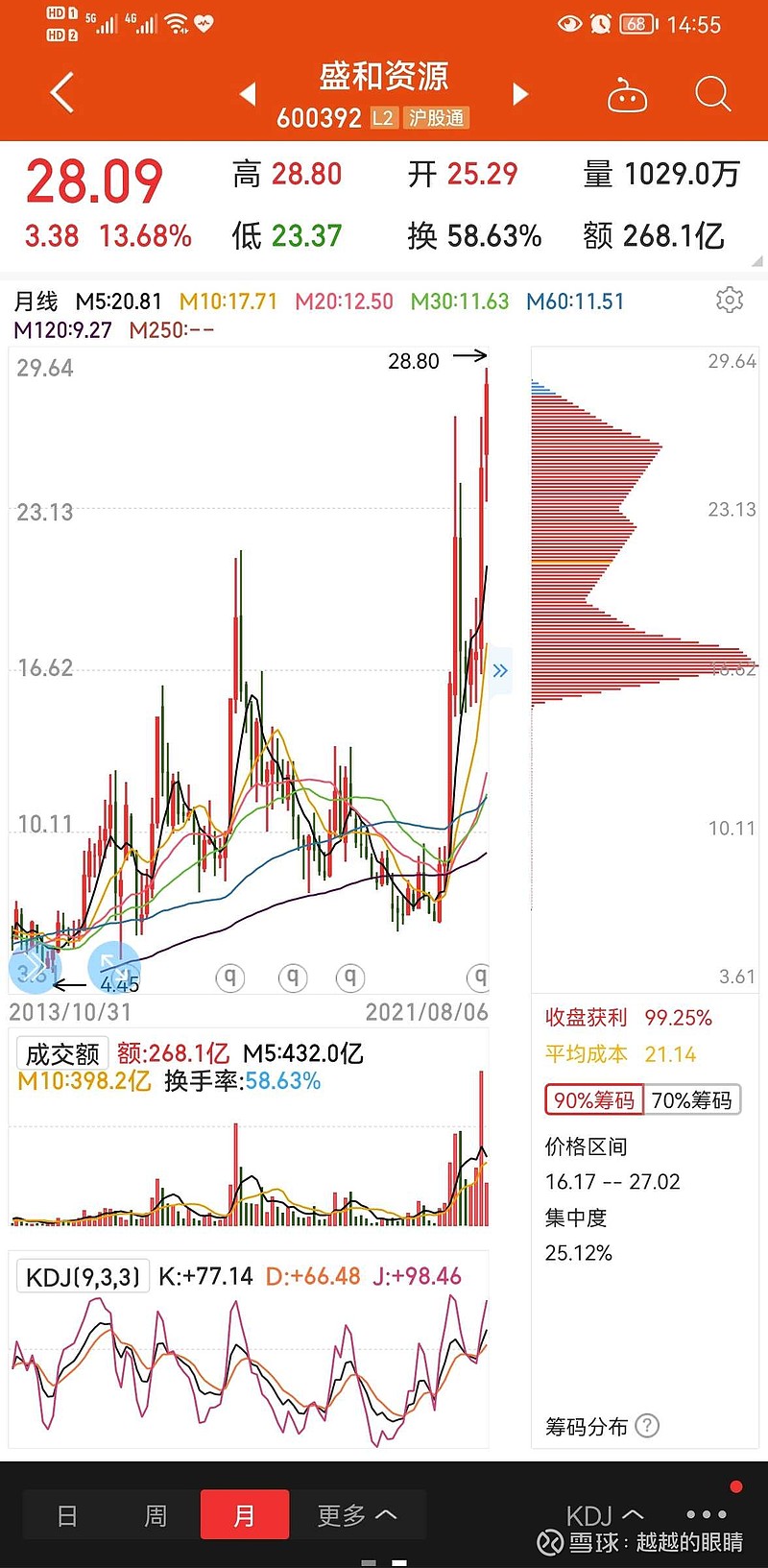Open 筹码分布 help info

[x=648, y=1426]
